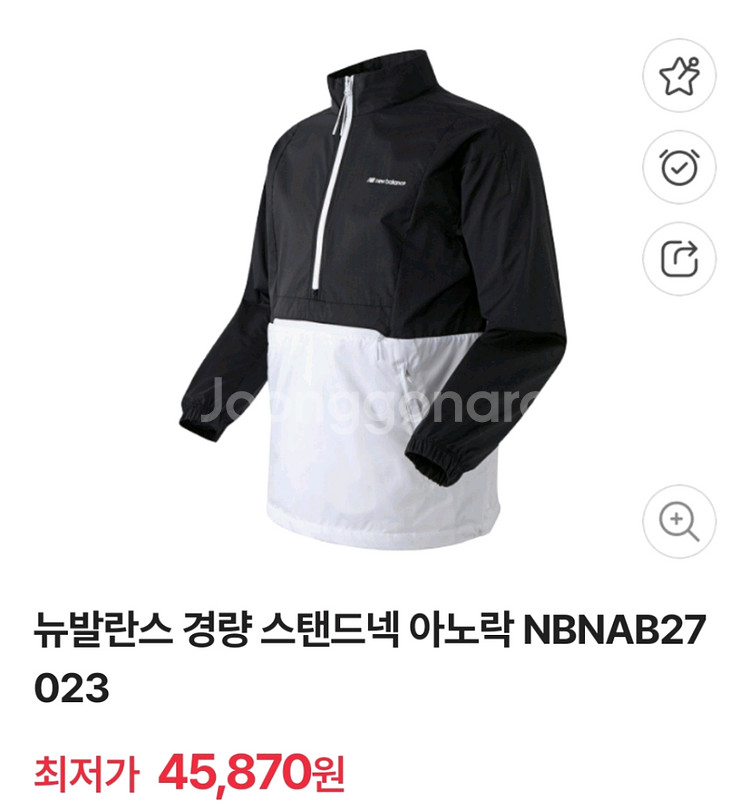Share this New Balance anorak listing
Screen dimensions: 750x811
point(679,258)
